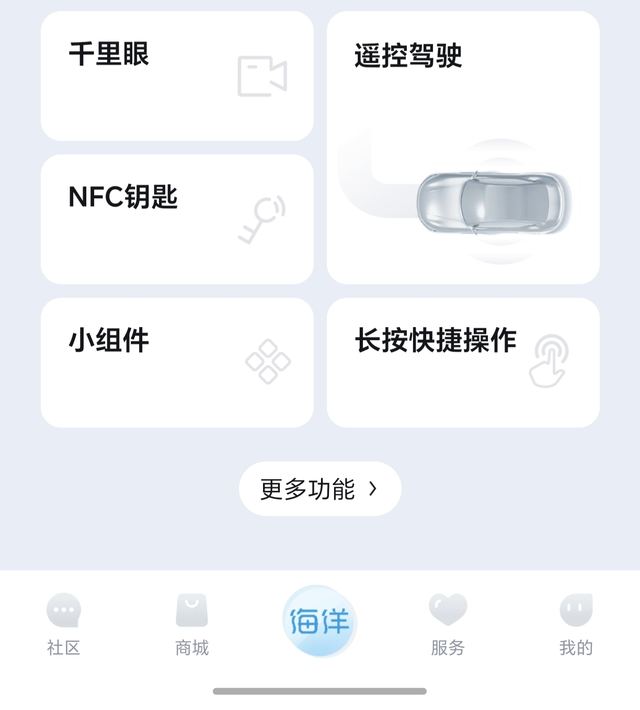Open the 小组件 widgets card
This screenshot has height=710, width=640.
point(177,362)
